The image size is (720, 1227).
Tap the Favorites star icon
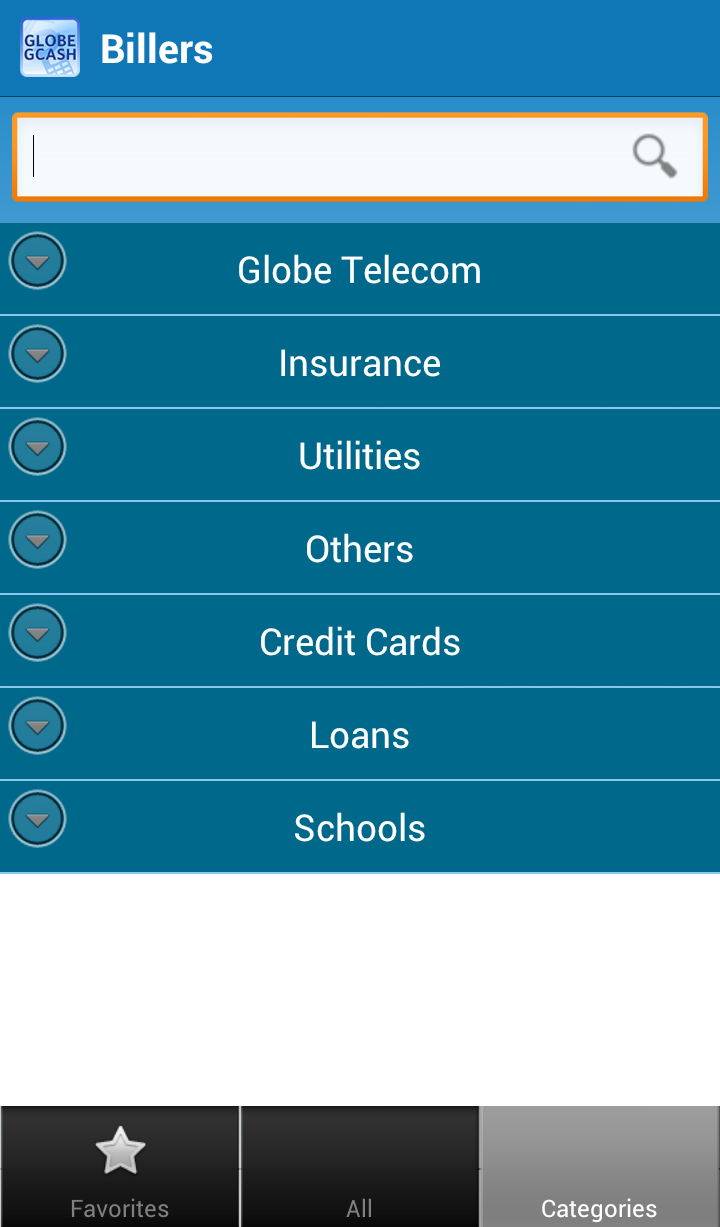pyautogui.click(x=119, y=1149)
